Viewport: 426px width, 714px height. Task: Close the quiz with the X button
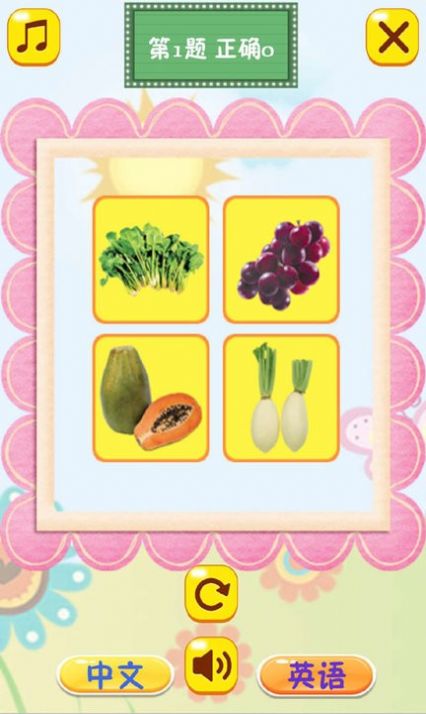392,37
